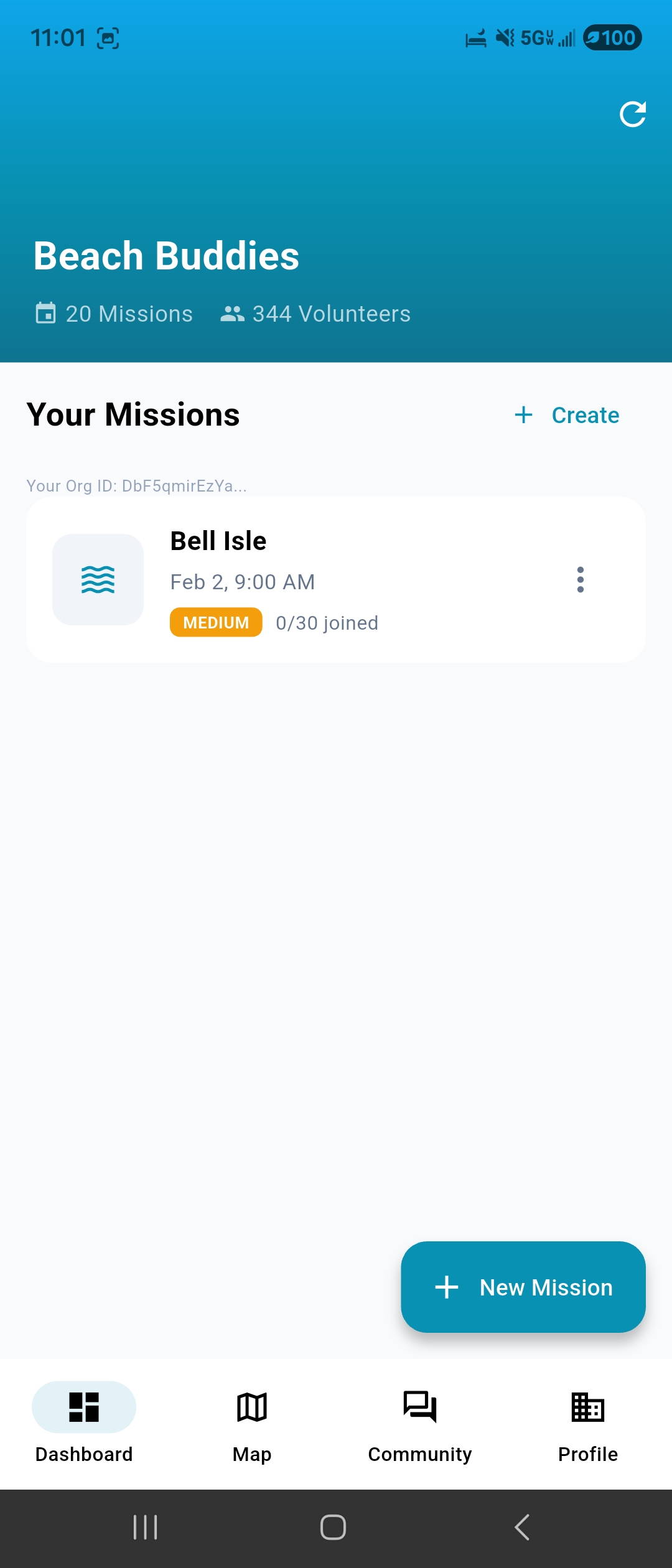
Task: Tap the Create button beside Your Missions
Action: [x=567, y=415]
